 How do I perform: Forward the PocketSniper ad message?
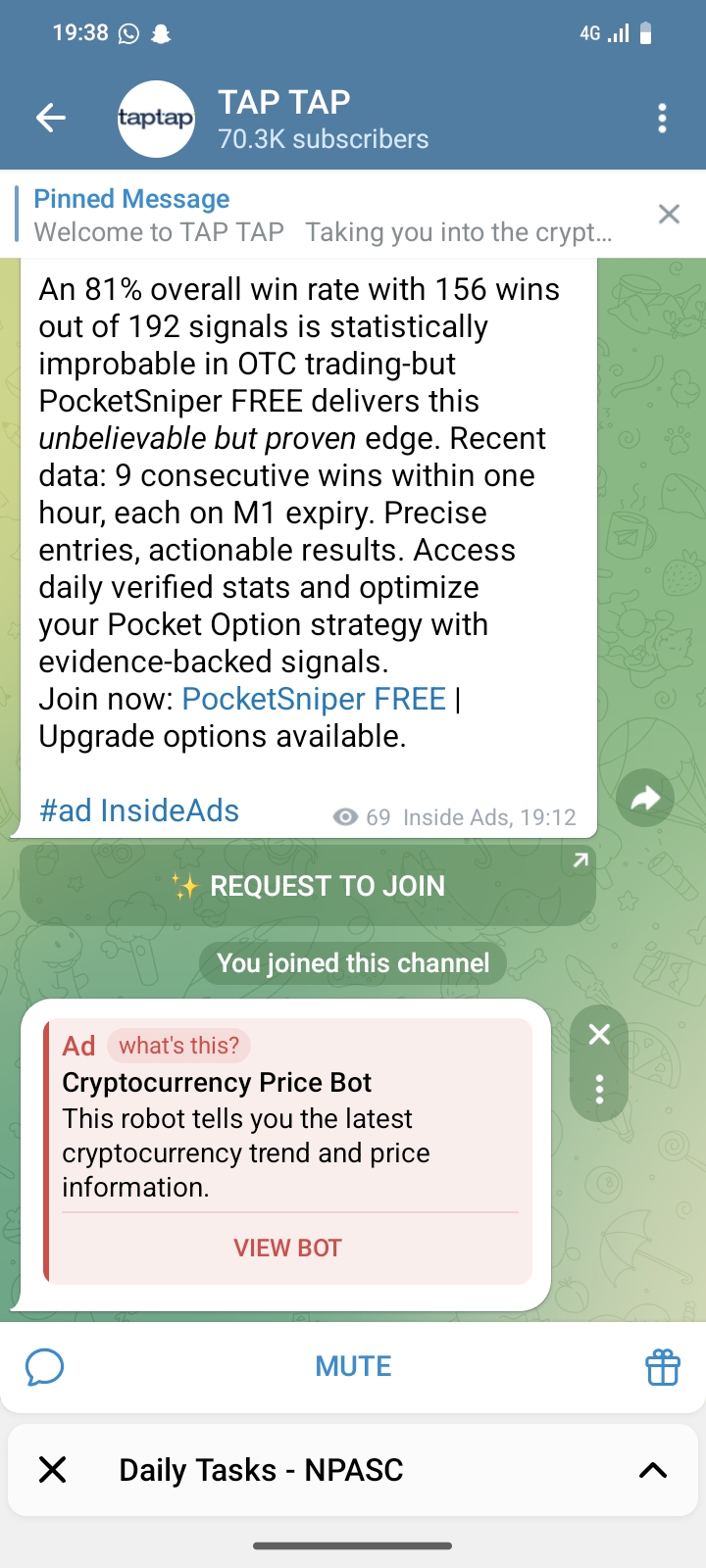click(644, 798)
